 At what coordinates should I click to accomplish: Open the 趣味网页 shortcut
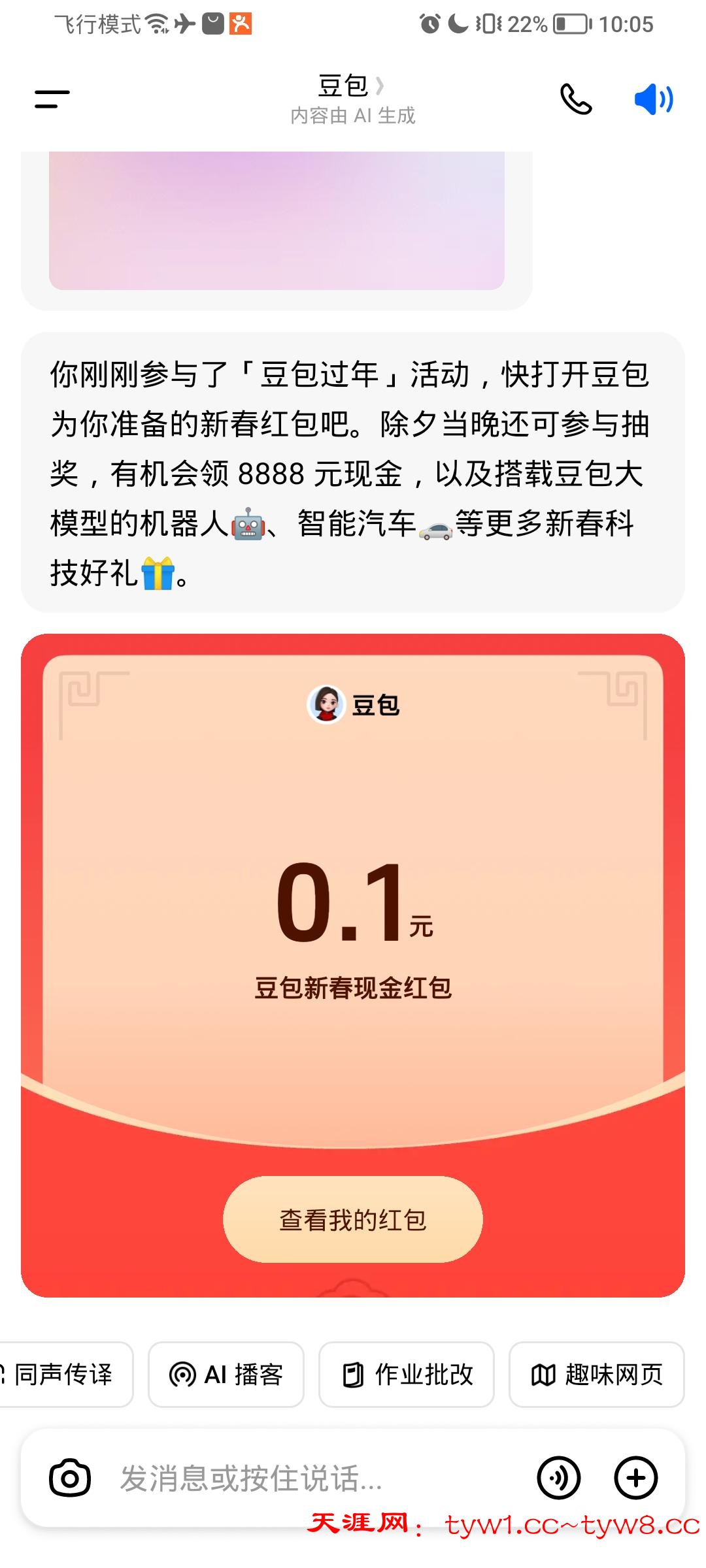click(596, 1375)
